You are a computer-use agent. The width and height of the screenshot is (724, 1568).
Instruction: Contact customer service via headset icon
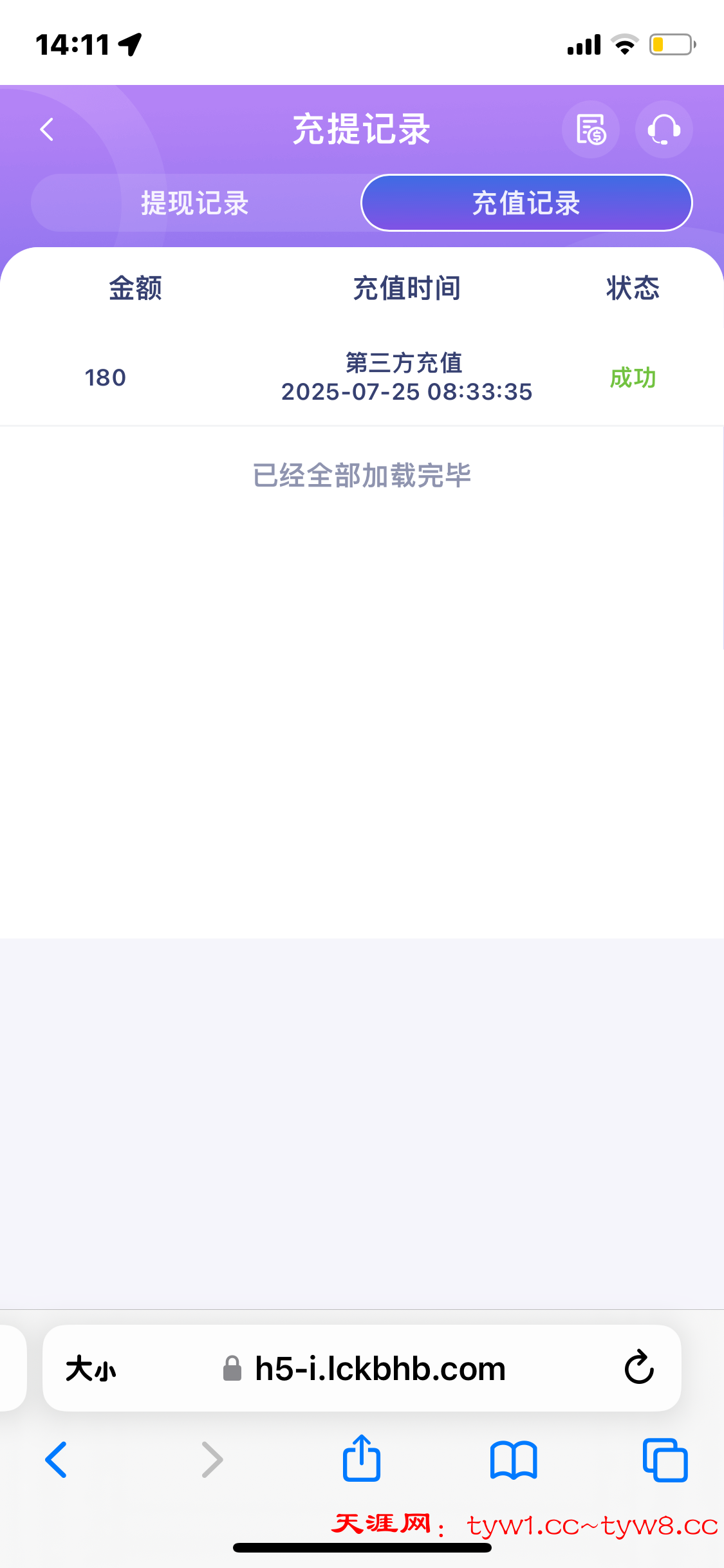[x=664, y=129]
